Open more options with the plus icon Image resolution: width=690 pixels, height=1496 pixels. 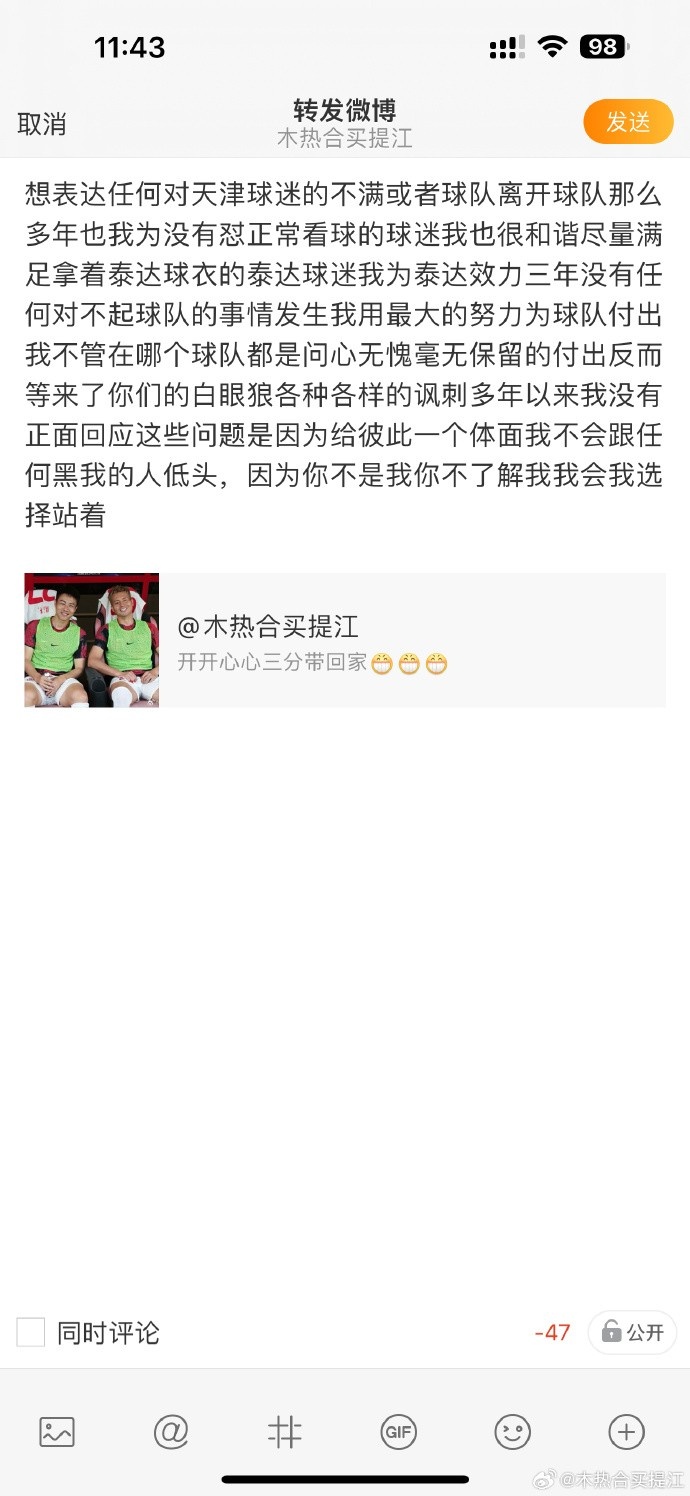coord(627,1432)
